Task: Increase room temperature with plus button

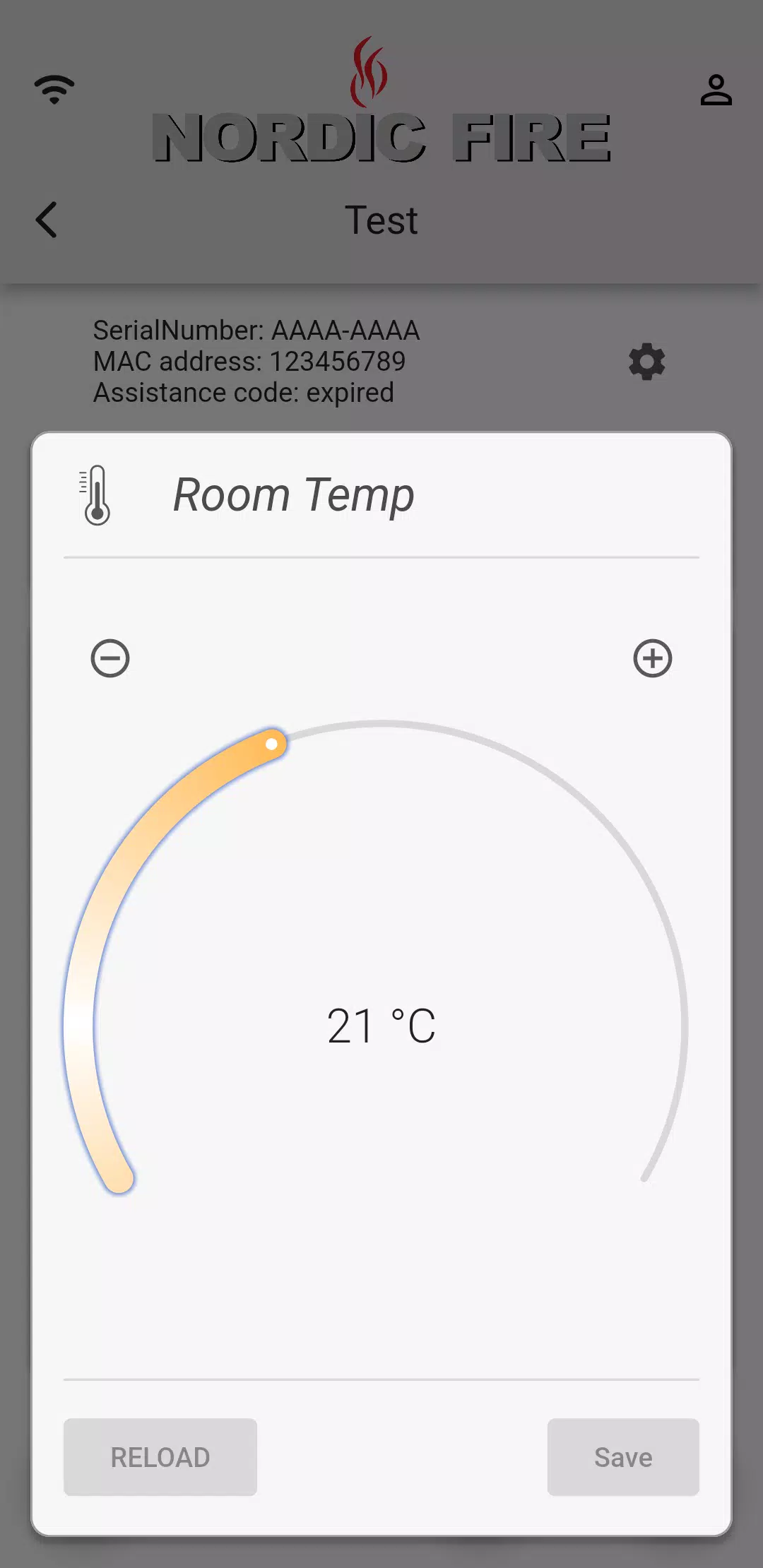Action: pos(652,659)
